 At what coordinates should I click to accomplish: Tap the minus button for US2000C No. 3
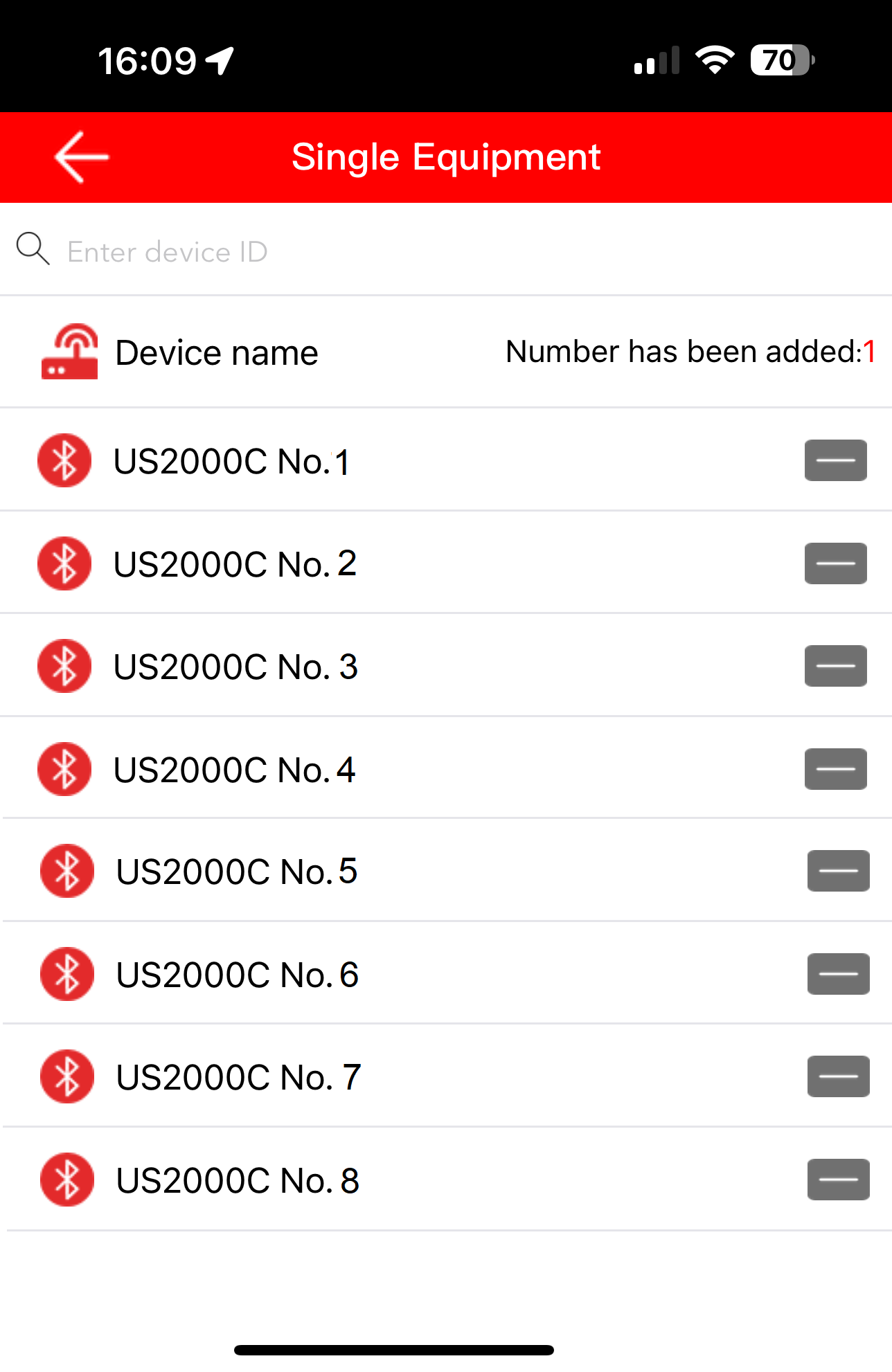(x=835, y=666)
